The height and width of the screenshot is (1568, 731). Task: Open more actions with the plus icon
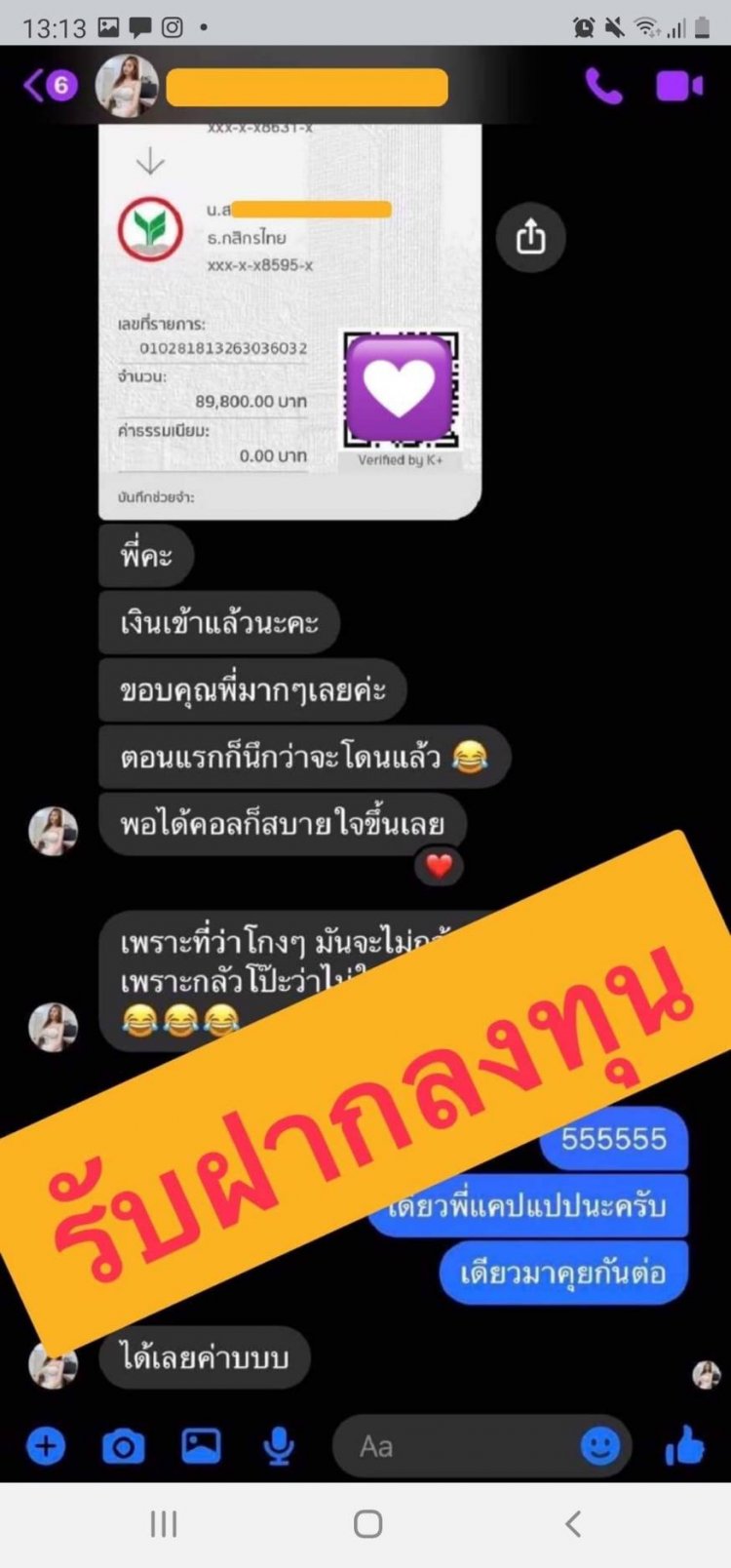45,1446
